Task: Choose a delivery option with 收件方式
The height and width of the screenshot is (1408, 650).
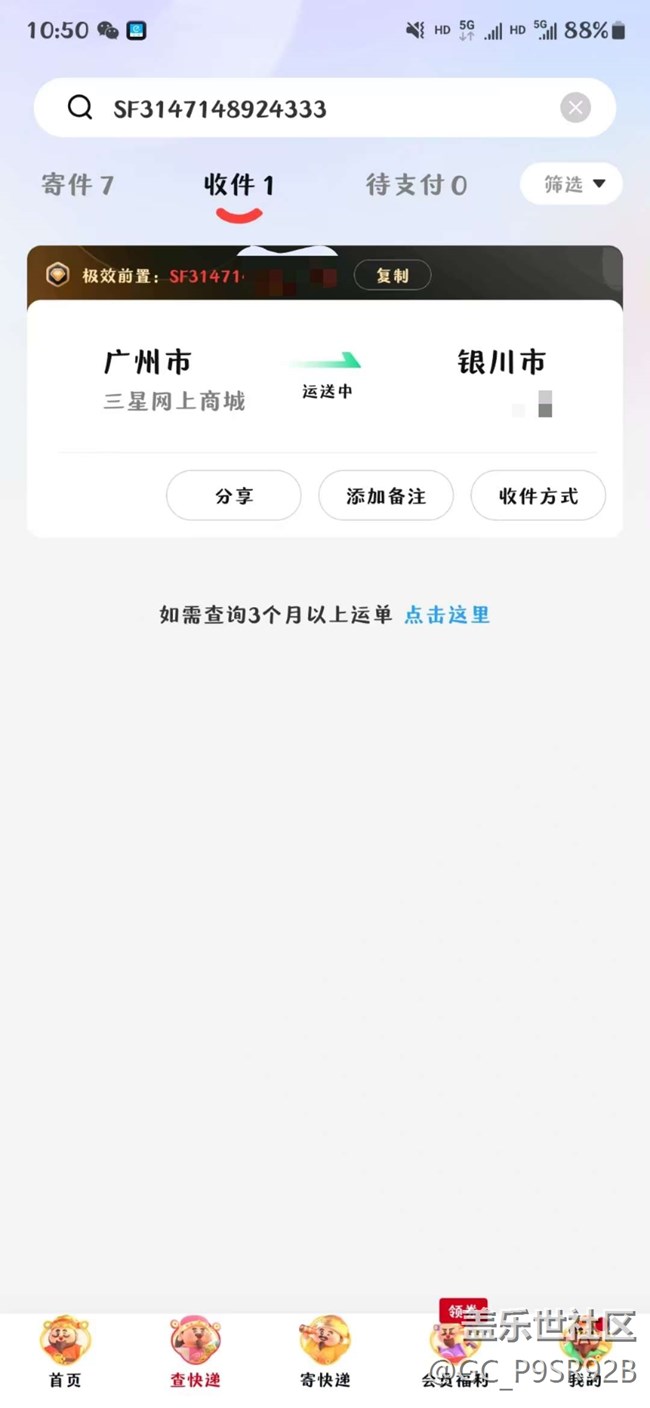Action: coord(538,496)
